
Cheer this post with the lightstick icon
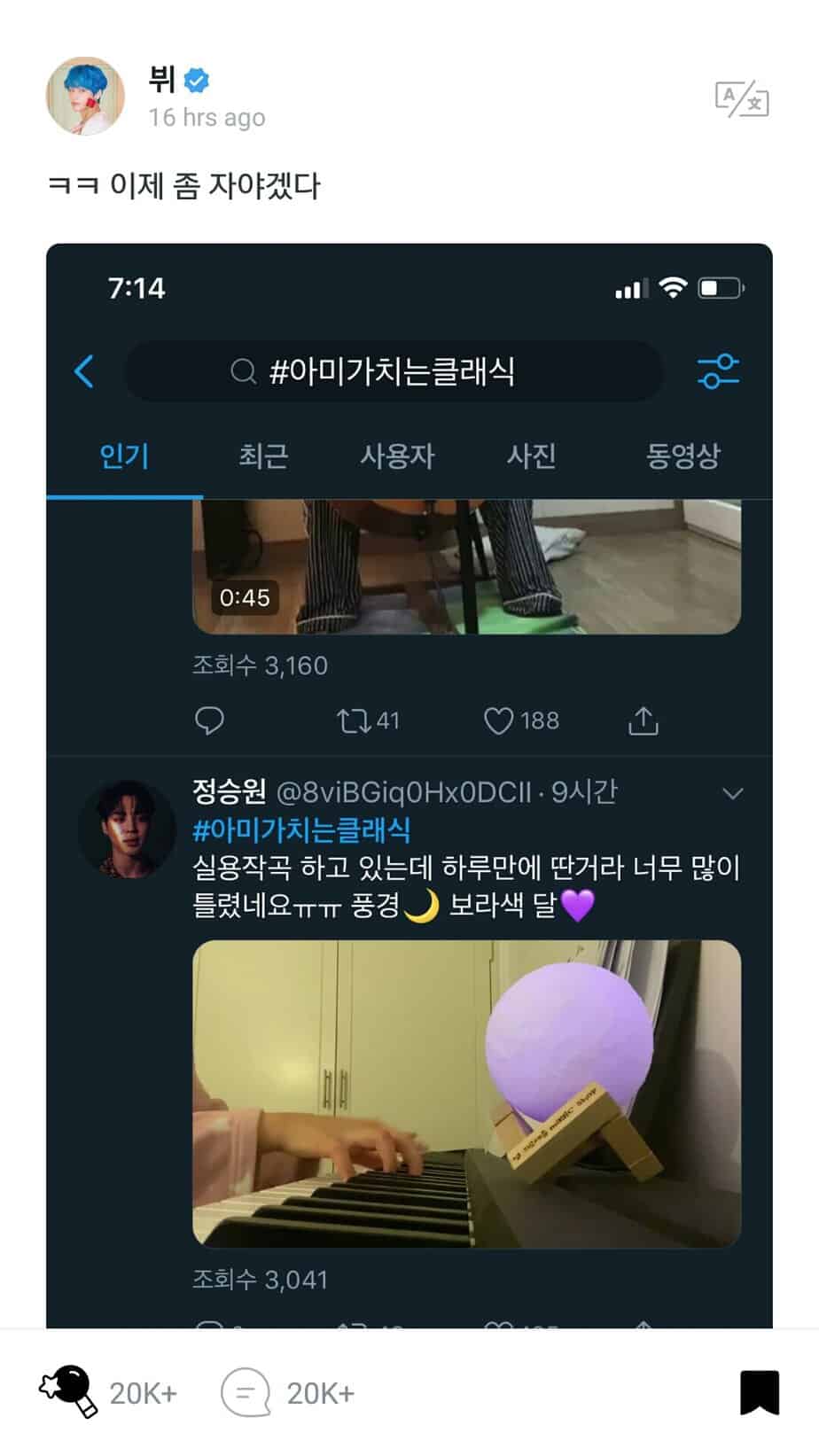(x=69, y=1391)
